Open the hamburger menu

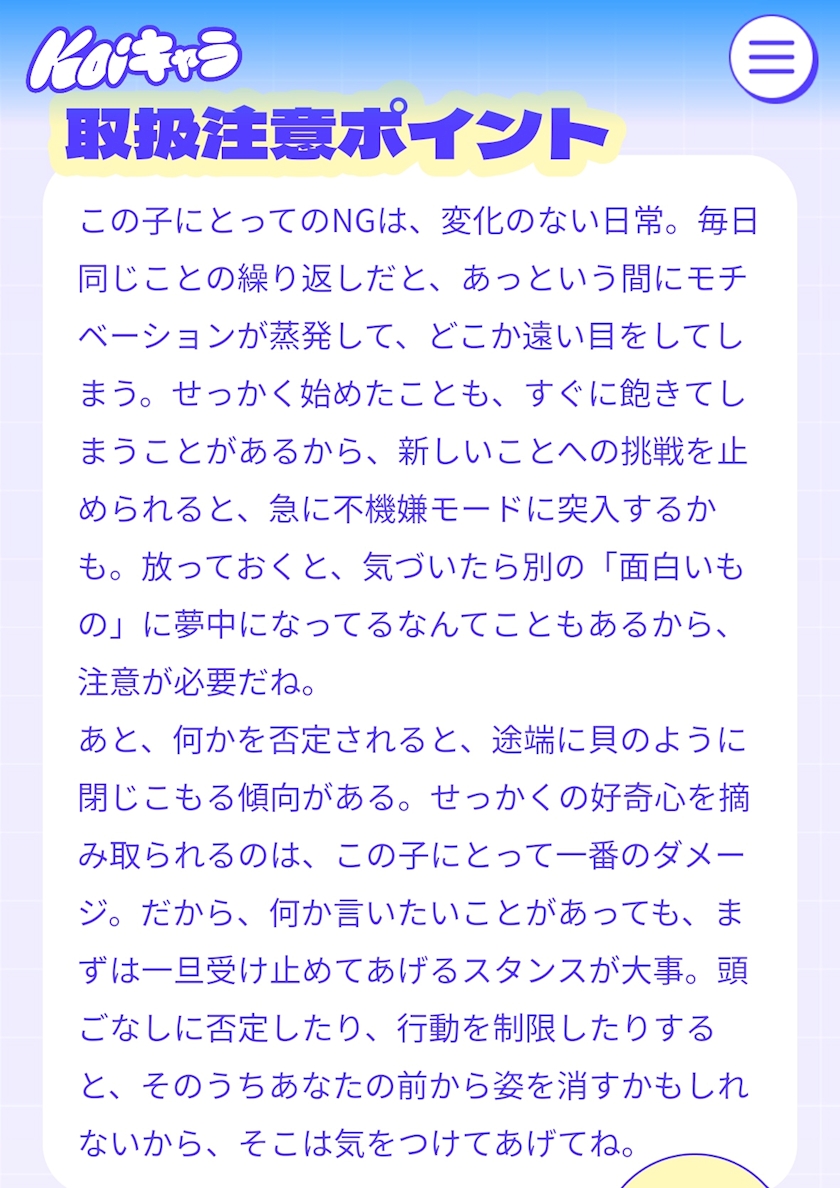(x=773, y=58)
